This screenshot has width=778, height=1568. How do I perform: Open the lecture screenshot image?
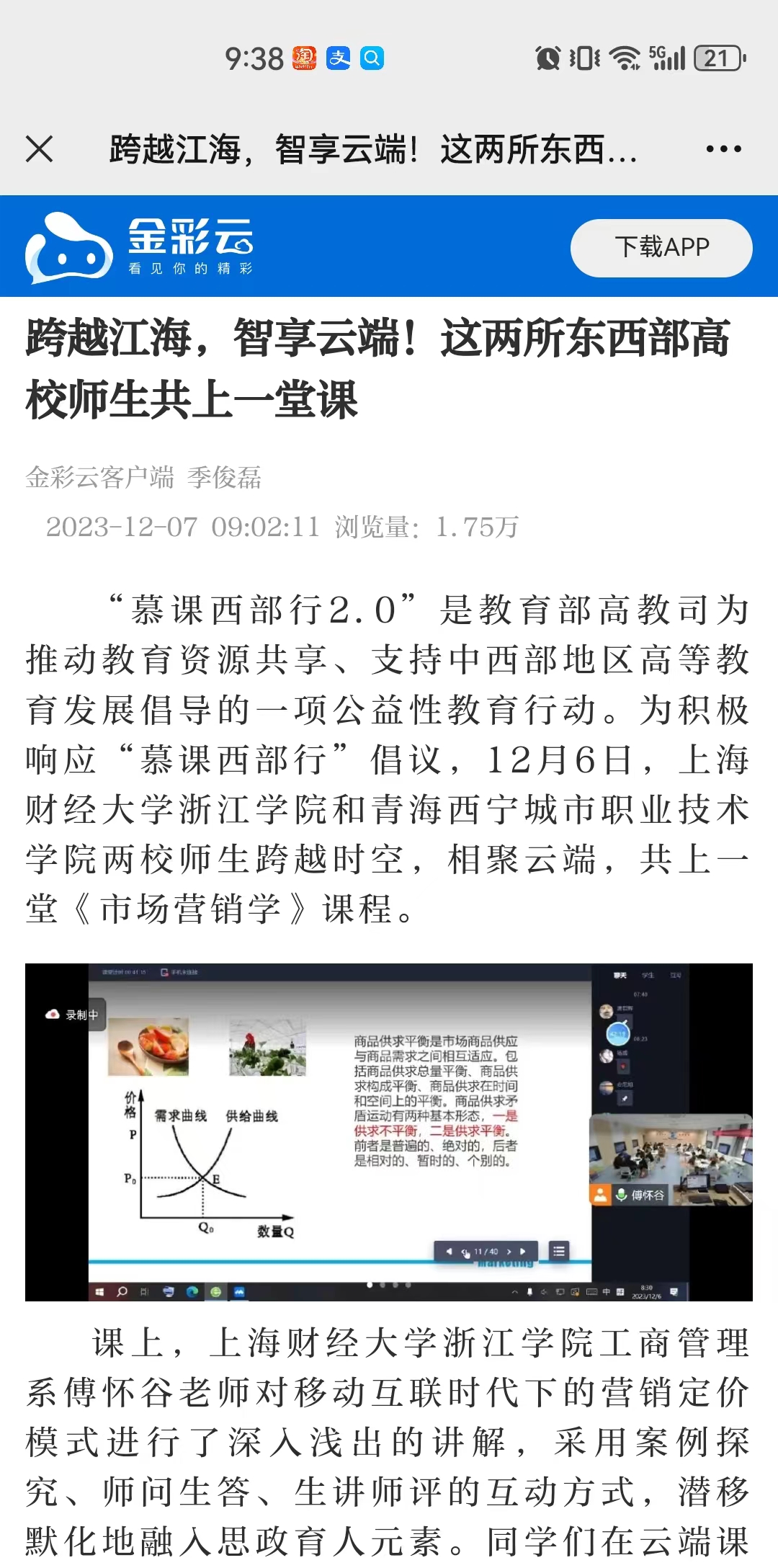click(389, 1131)
